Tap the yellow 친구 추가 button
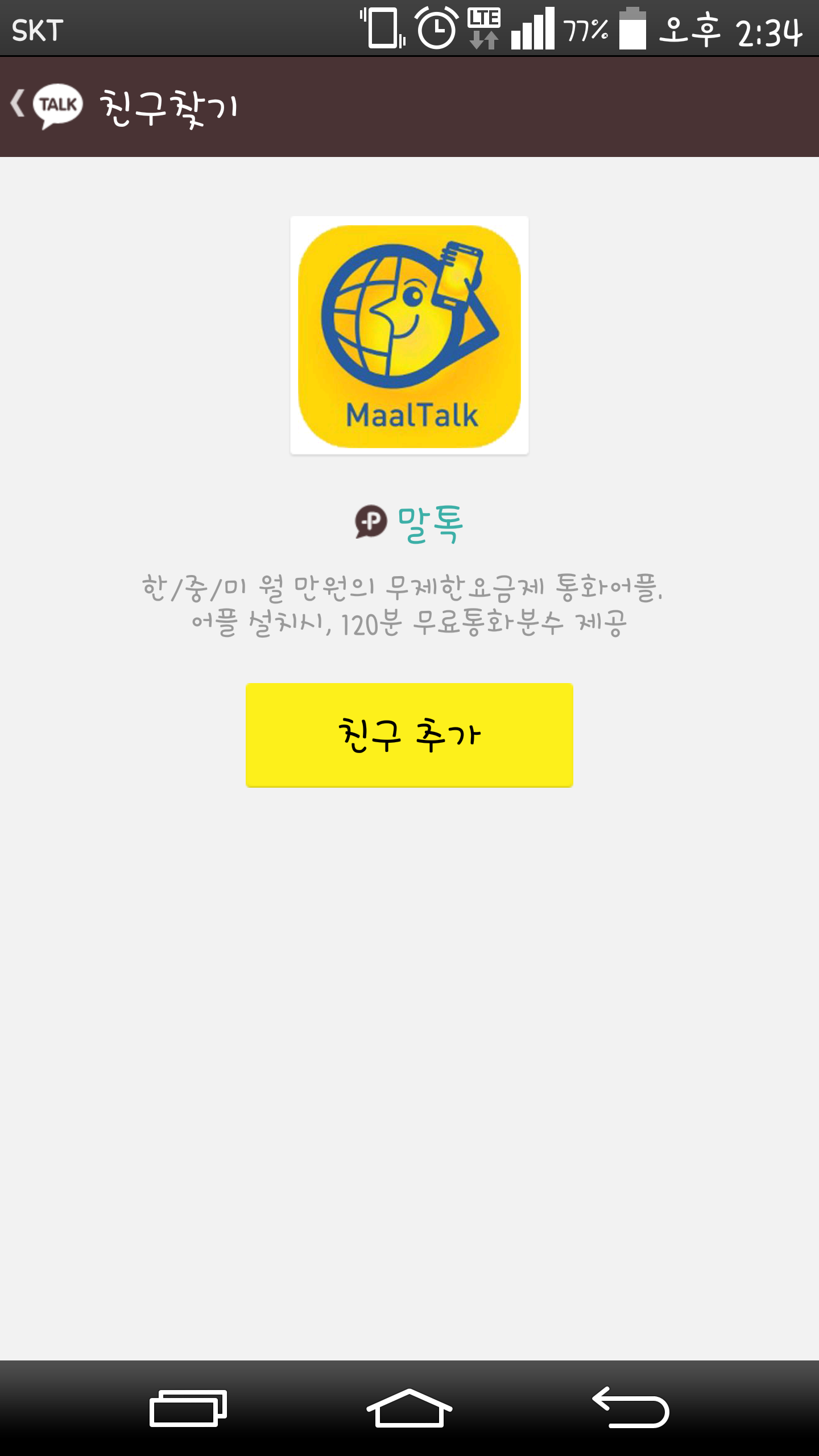 point(409,735)
